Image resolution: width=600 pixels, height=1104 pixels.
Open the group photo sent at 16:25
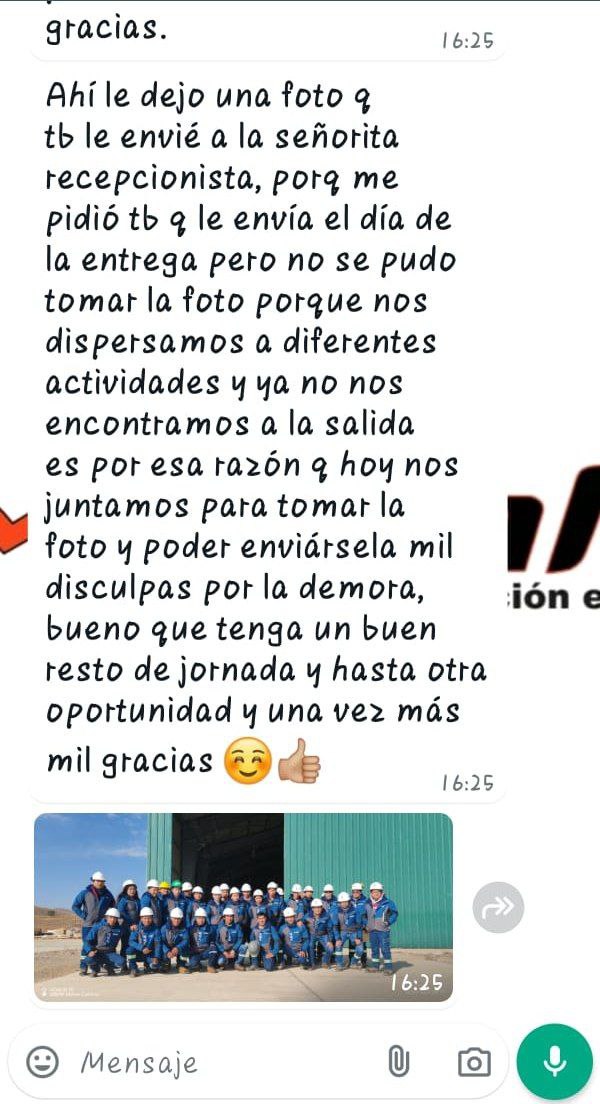[243, 906]
